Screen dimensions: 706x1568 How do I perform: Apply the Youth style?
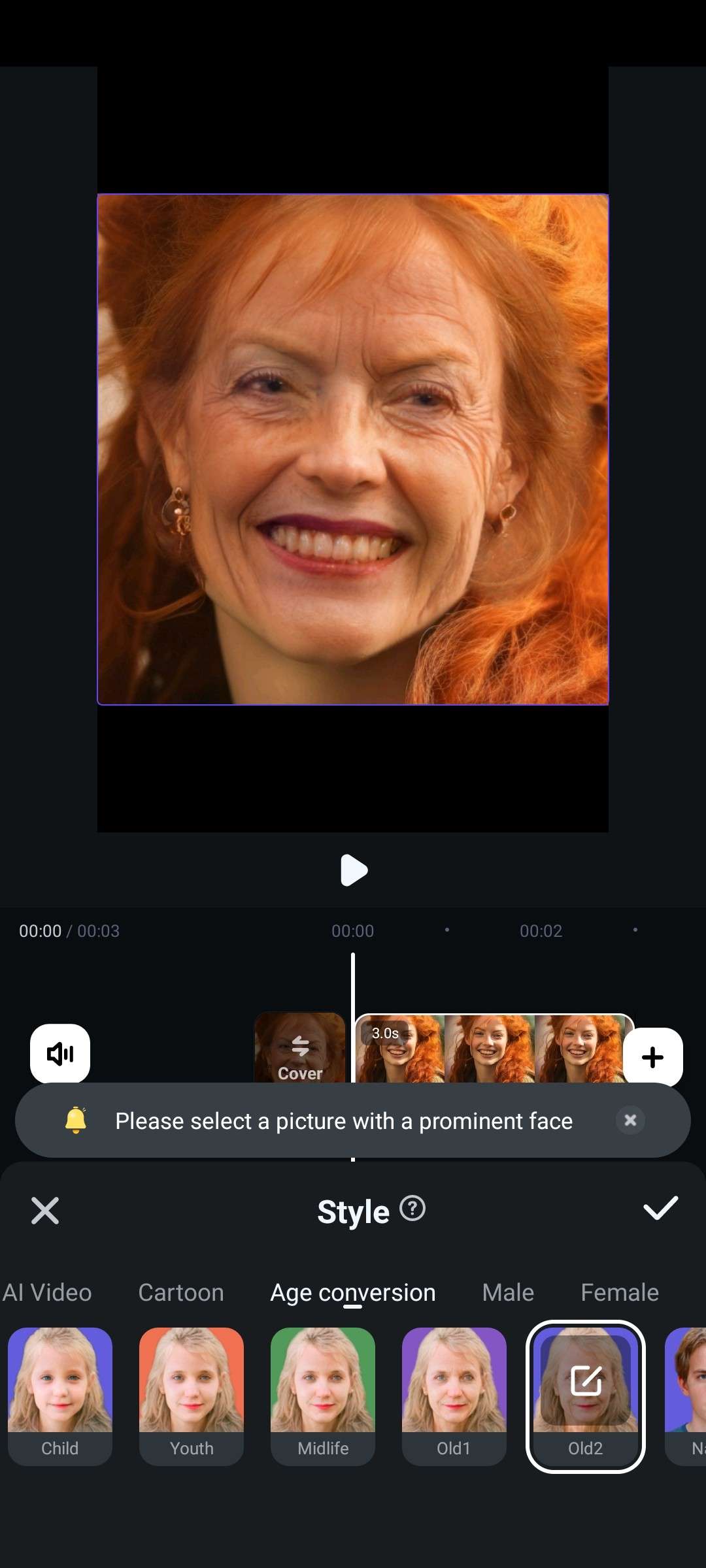192,1395
